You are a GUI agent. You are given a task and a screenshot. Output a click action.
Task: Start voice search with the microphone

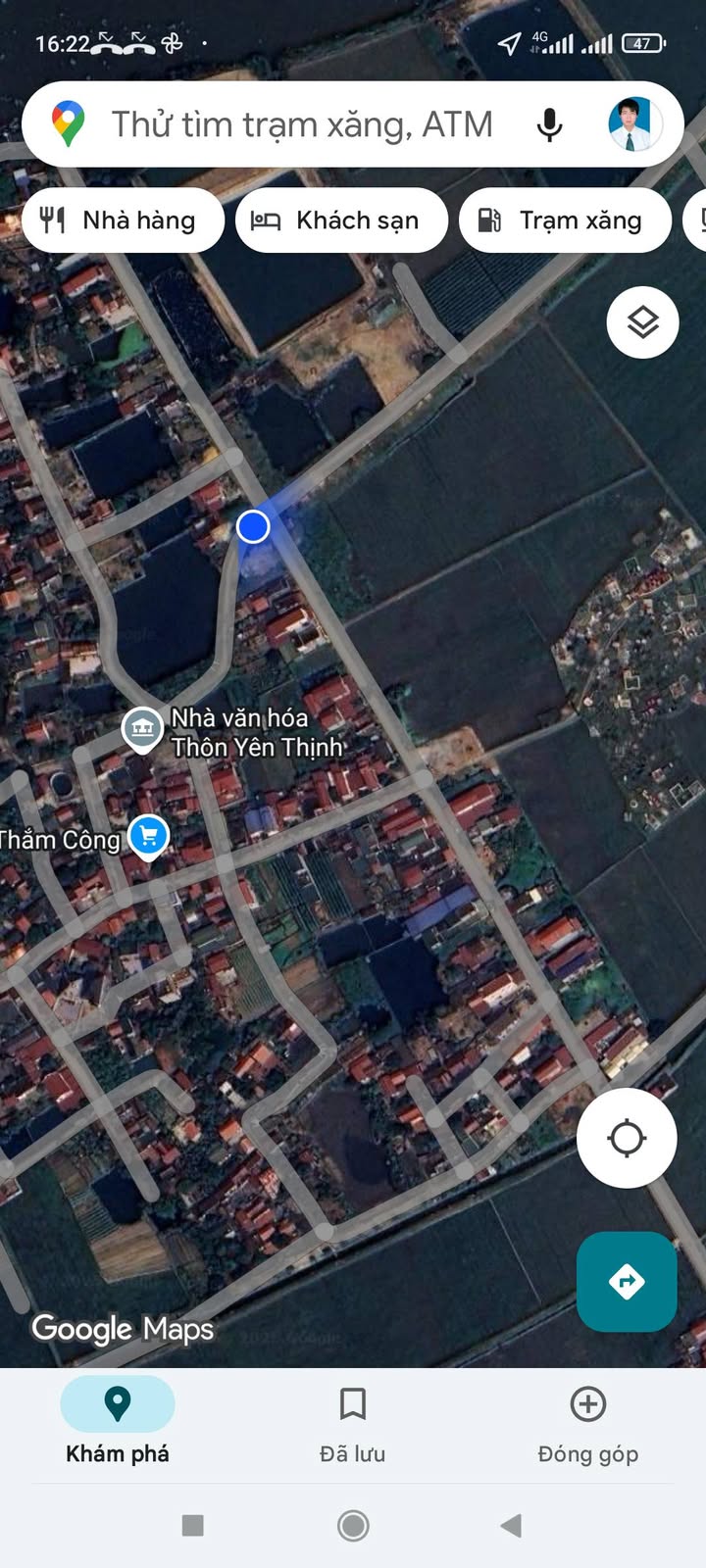tap(550, 124)
